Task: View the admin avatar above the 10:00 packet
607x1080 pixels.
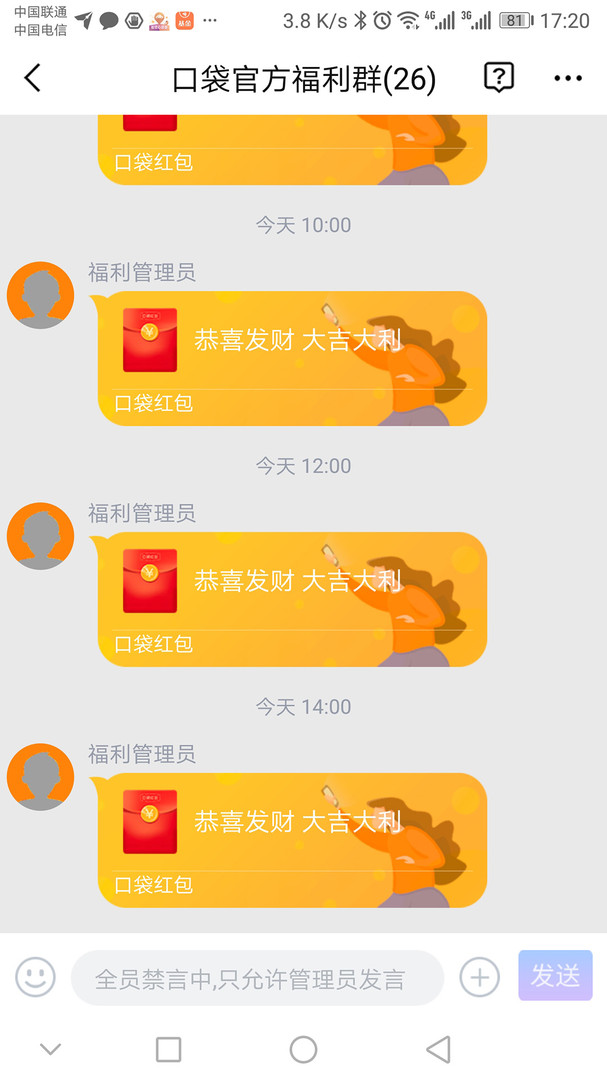Action: click(x=40, y=295)
